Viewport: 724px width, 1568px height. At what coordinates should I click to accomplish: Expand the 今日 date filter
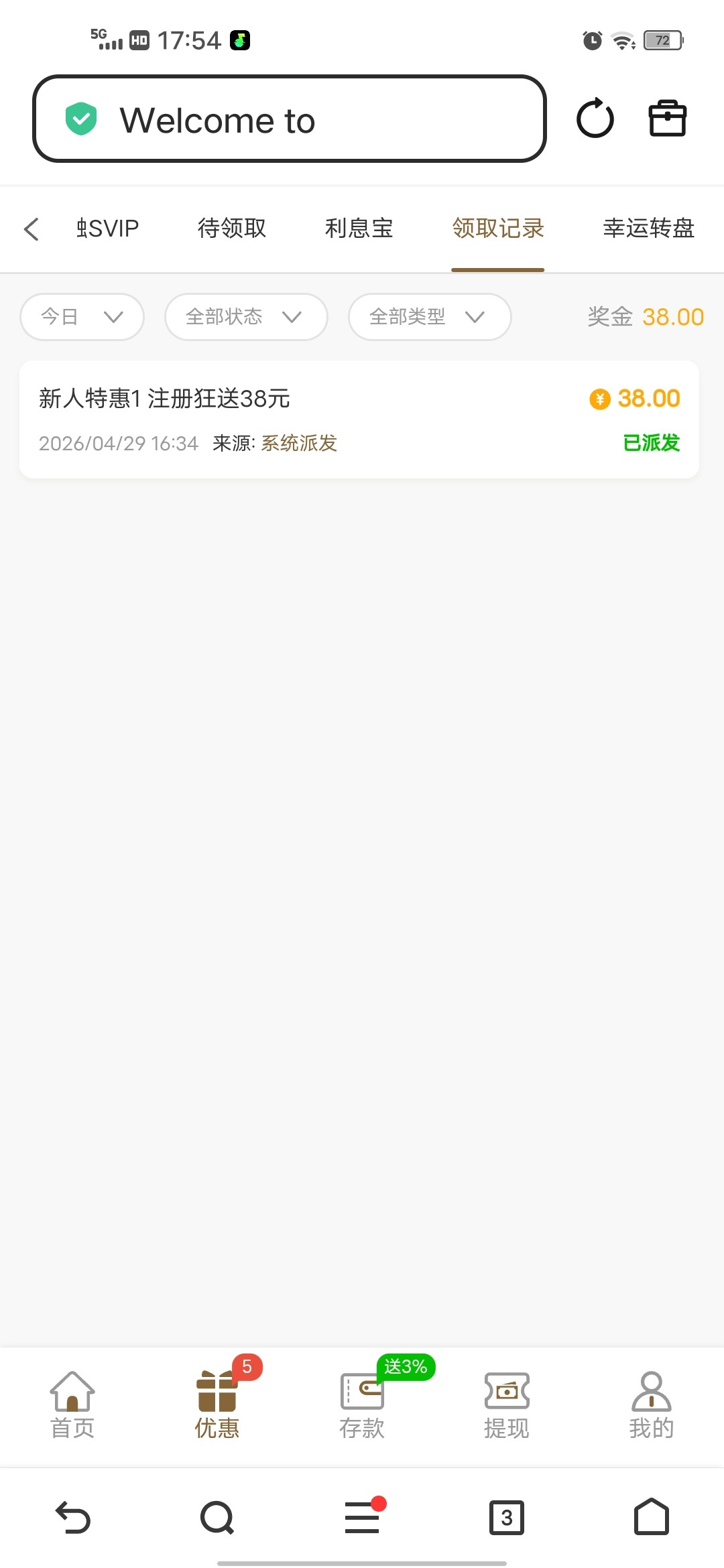click(81, 316)
